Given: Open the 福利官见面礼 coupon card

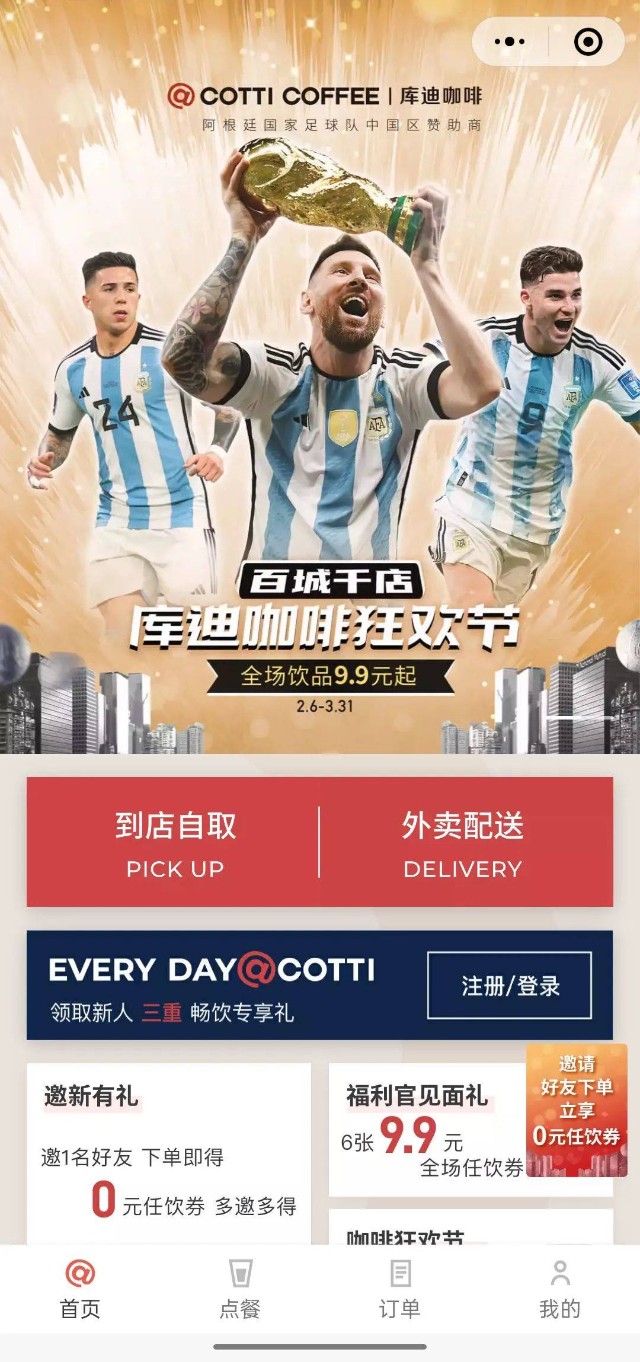Looking at the screenshot, I should (x=430, y=1130).
